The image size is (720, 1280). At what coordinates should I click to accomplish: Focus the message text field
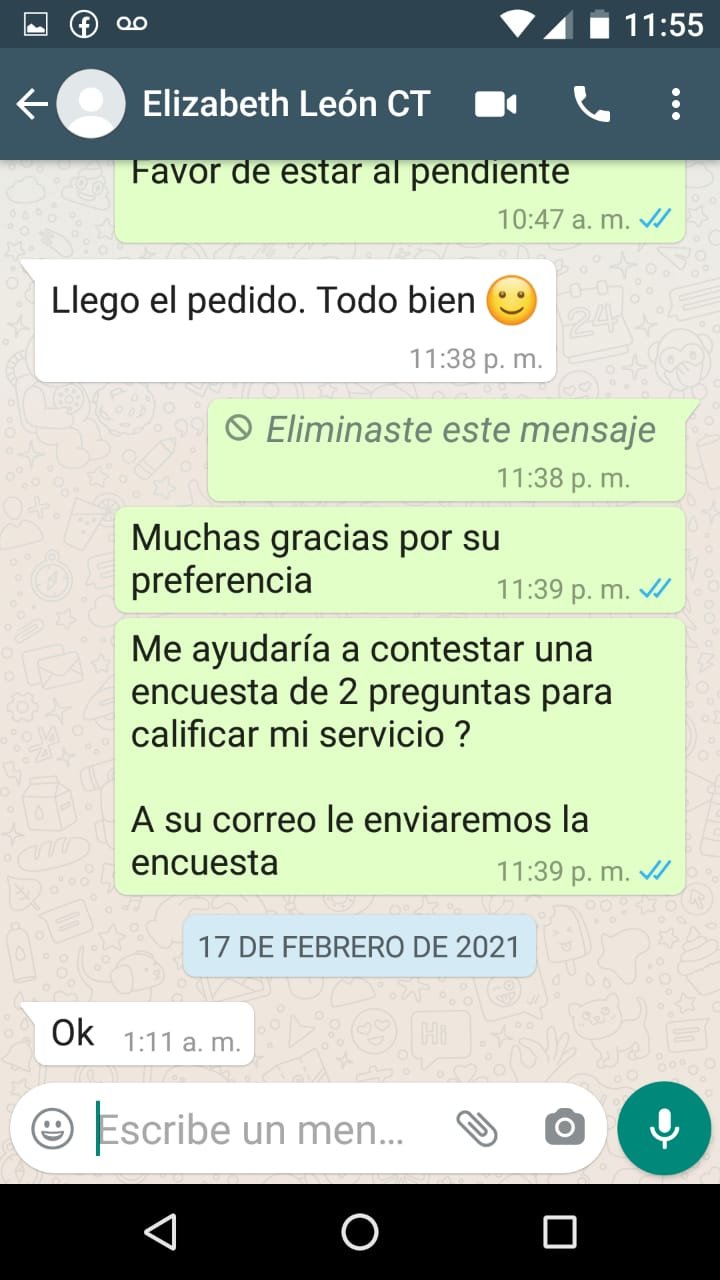[x=260, y=1129]
